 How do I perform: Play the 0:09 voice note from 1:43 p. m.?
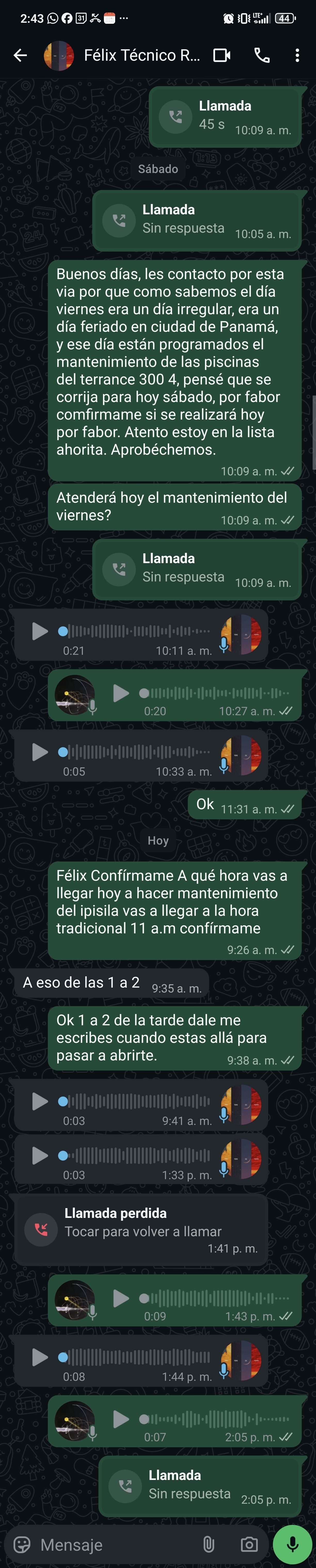click(121, 1298)
